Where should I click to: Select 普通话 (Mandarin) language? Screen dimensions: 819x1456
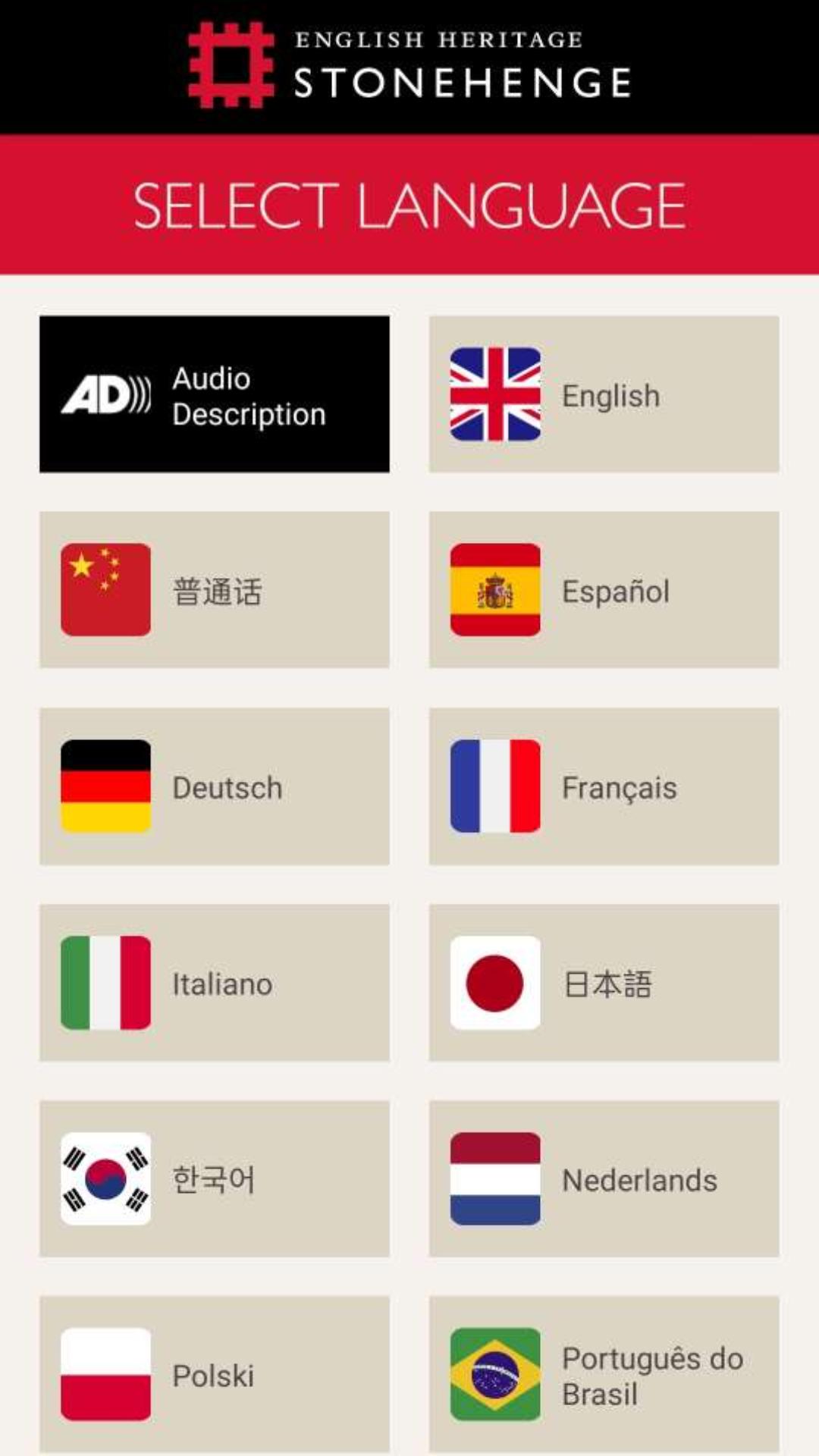[x=215, y=590]
